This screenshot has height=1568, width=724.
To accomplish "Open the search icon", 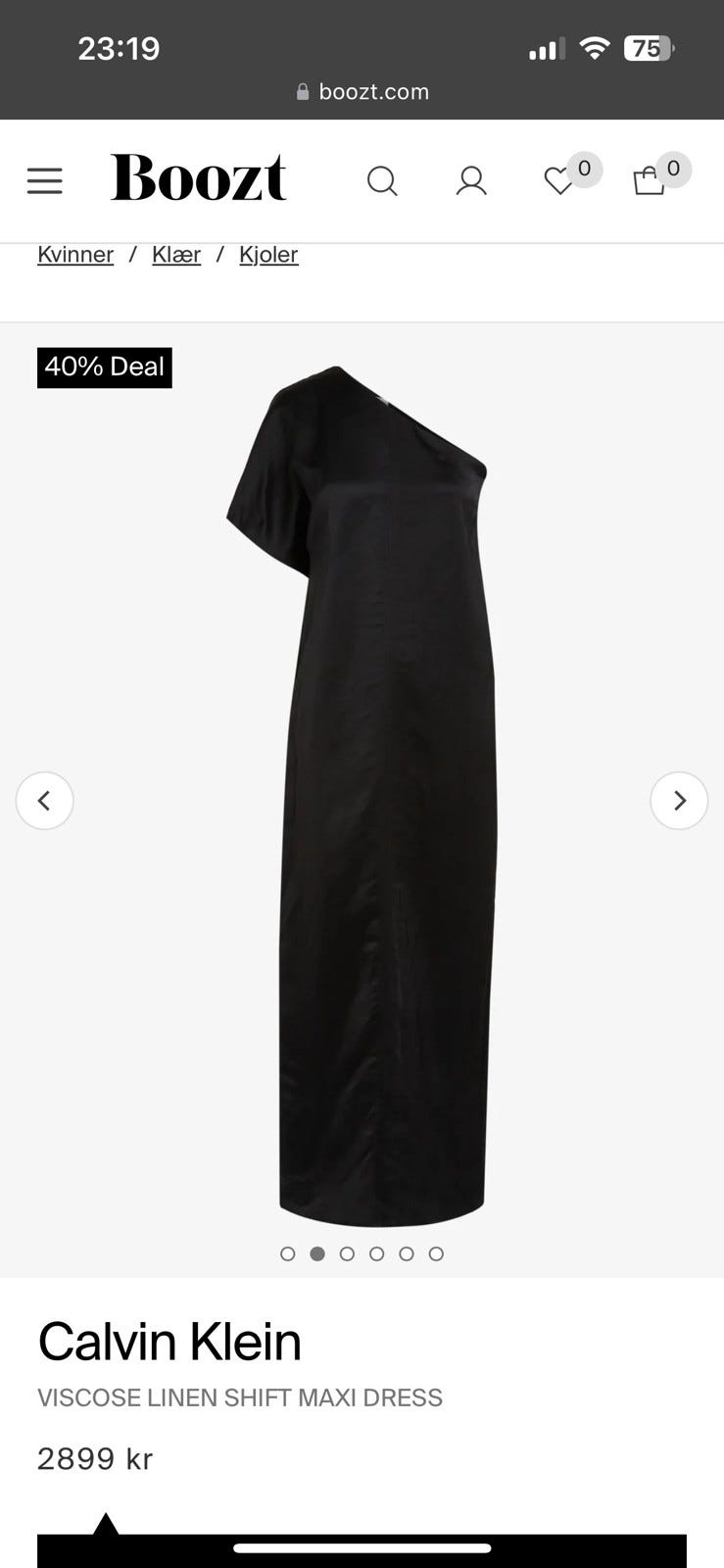I will [382, 181].
